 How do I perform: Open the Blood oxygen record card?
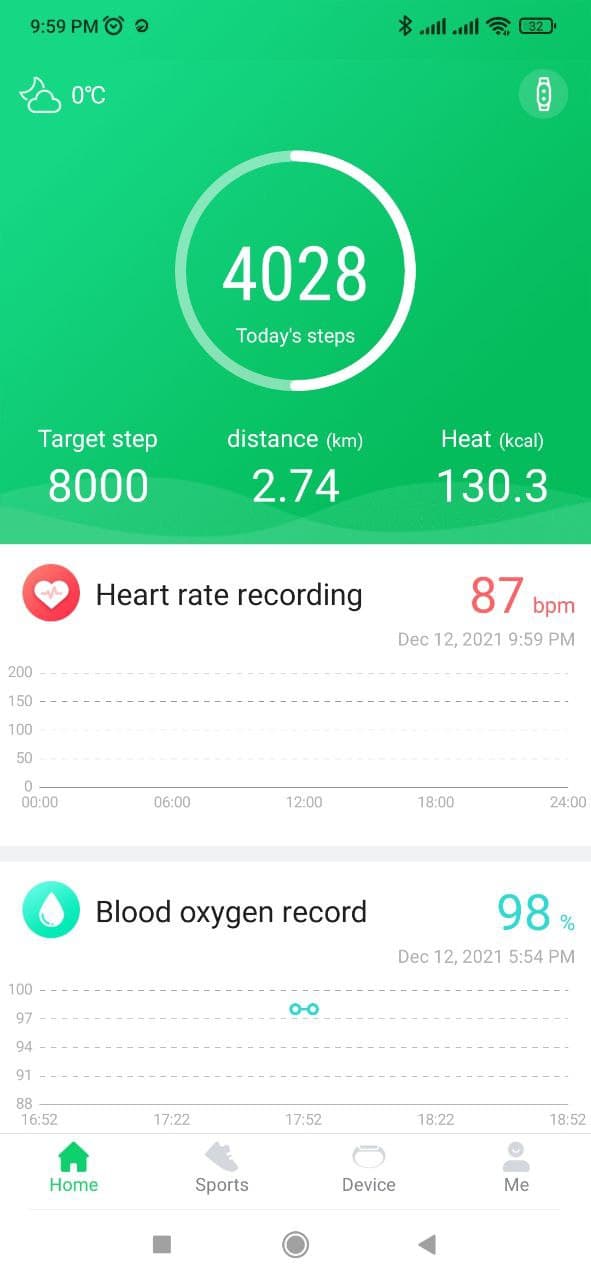(295, 996)
